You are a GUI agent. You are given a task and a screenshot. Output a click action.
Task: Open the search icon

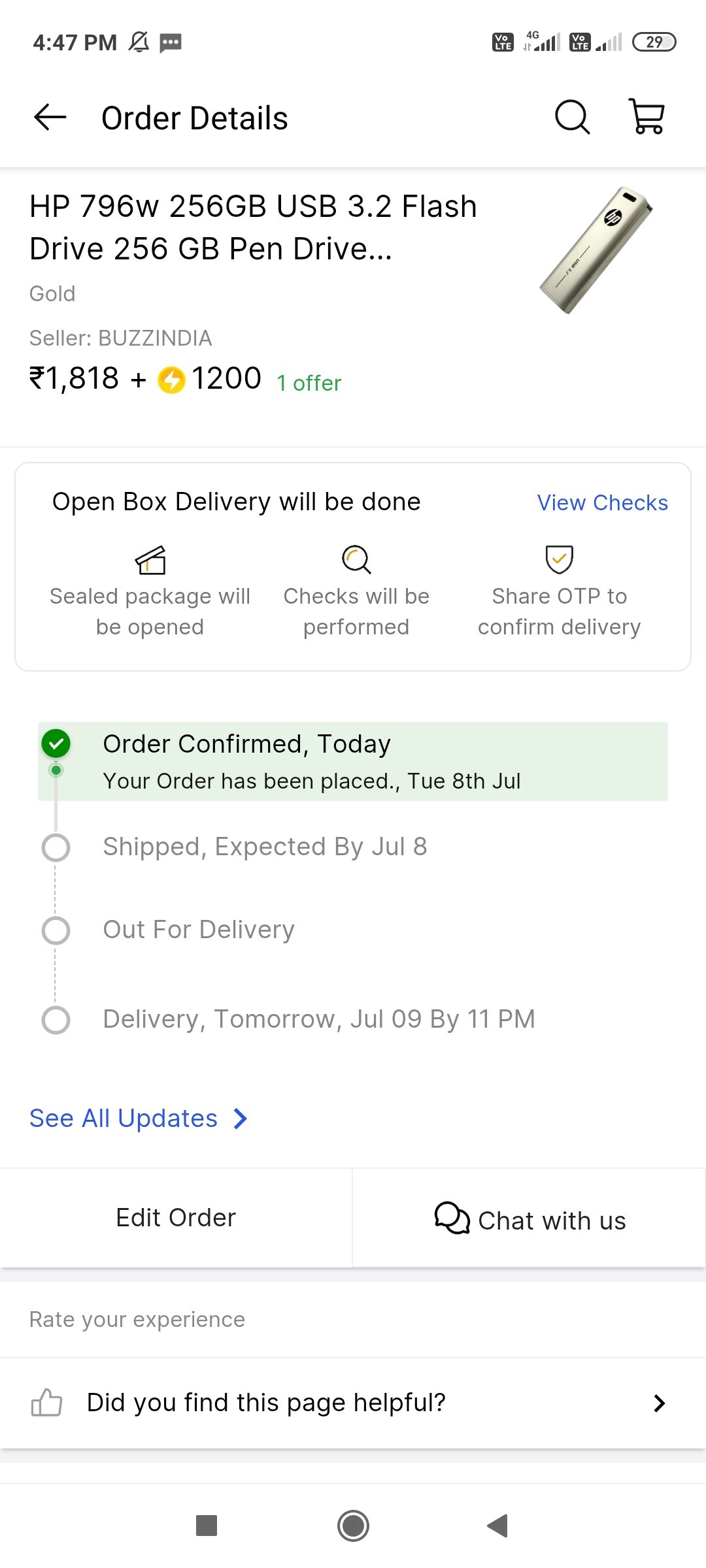572,118
